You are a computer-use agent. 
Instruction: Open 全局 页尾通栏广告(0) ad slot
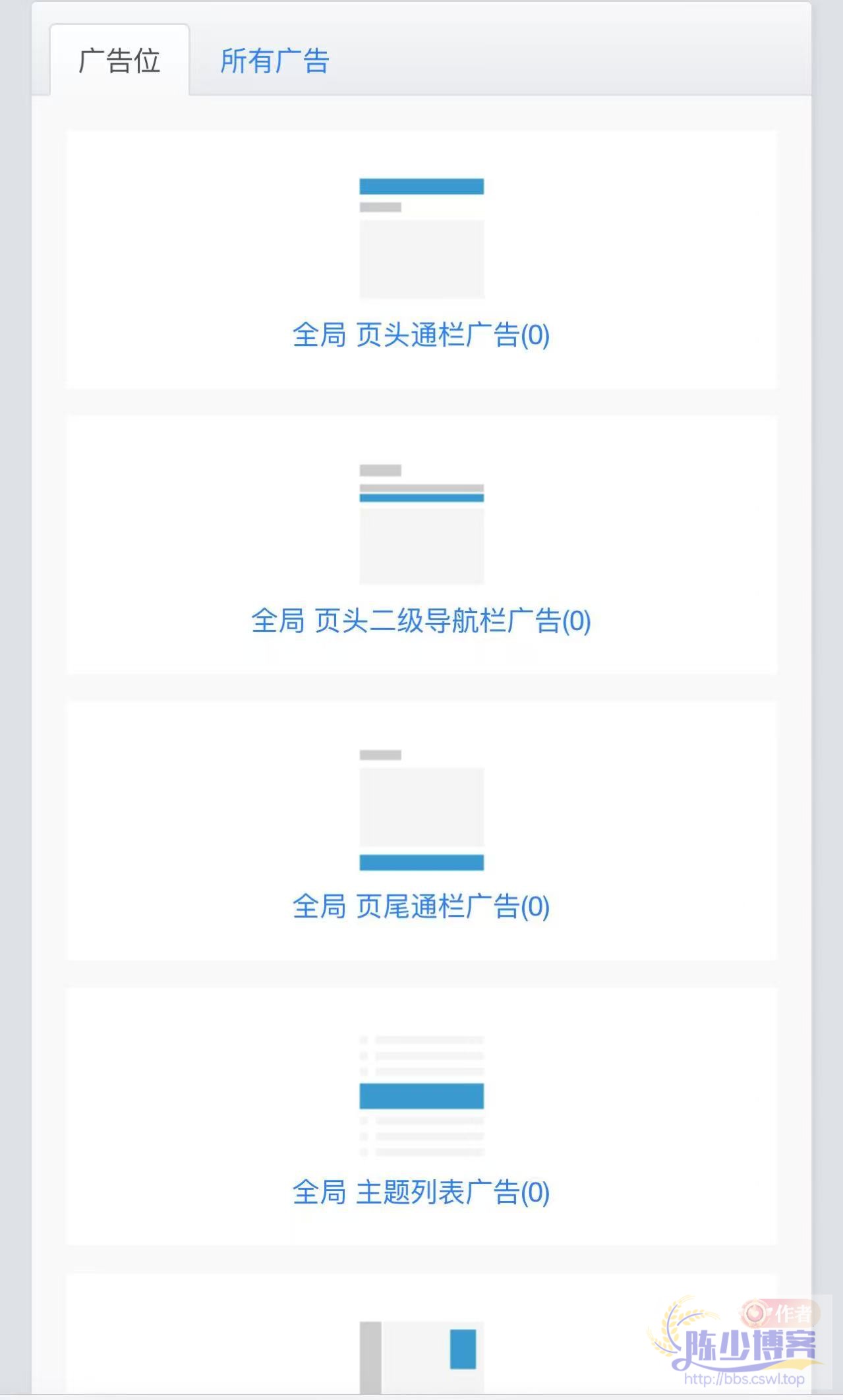pyautogui.click(x=421, y=906)
